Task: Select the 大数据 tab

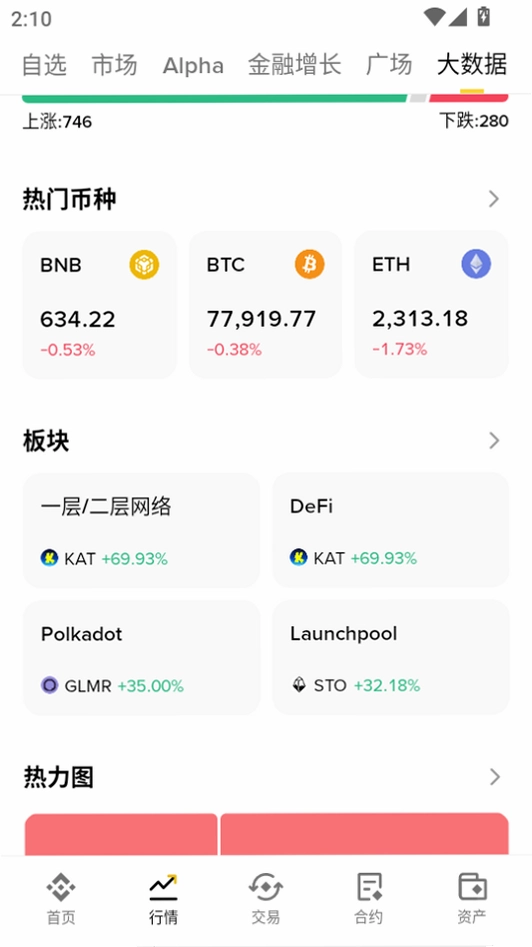Action: point(472,65)
